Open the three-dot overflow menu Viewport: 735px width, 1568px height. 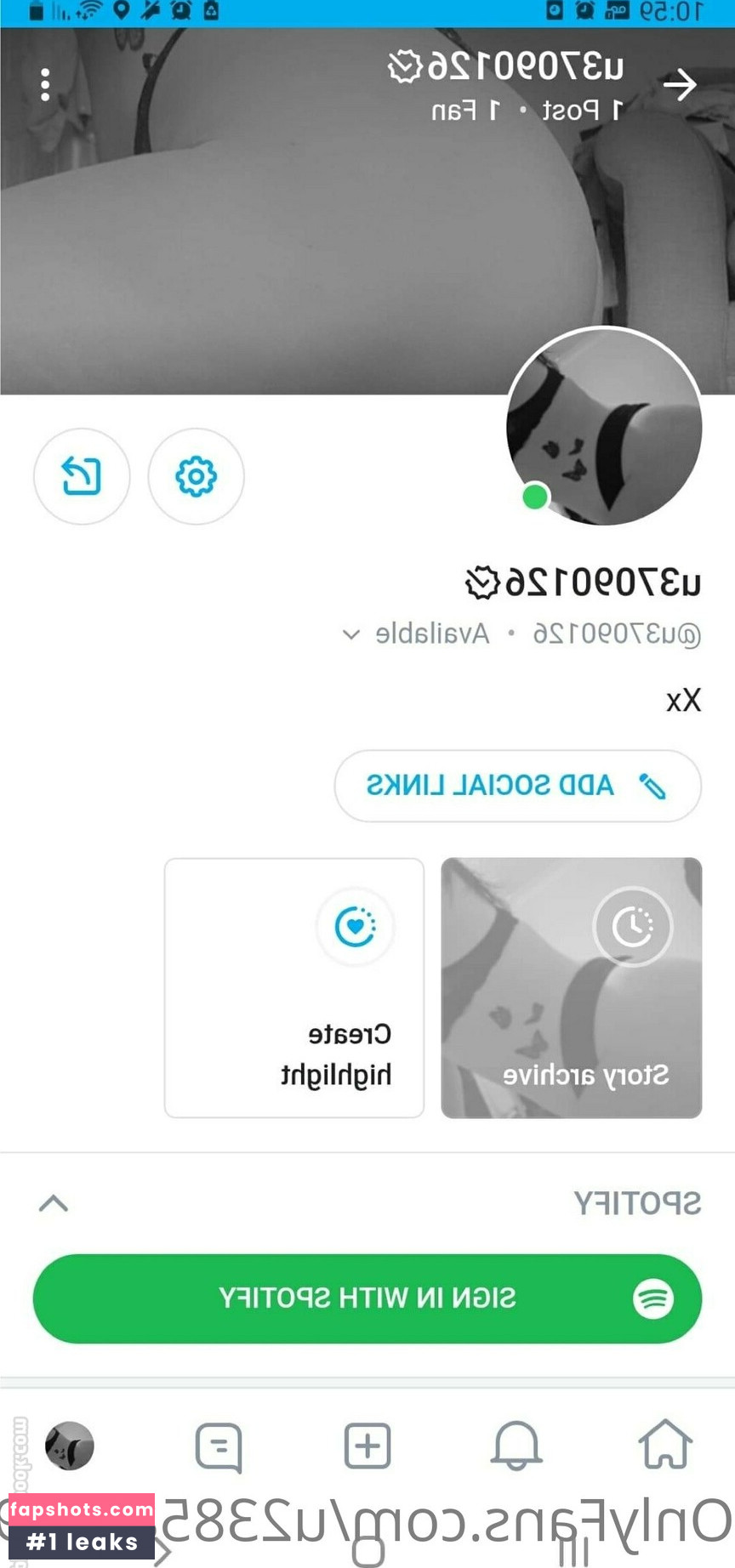click(x=45, y=85)
